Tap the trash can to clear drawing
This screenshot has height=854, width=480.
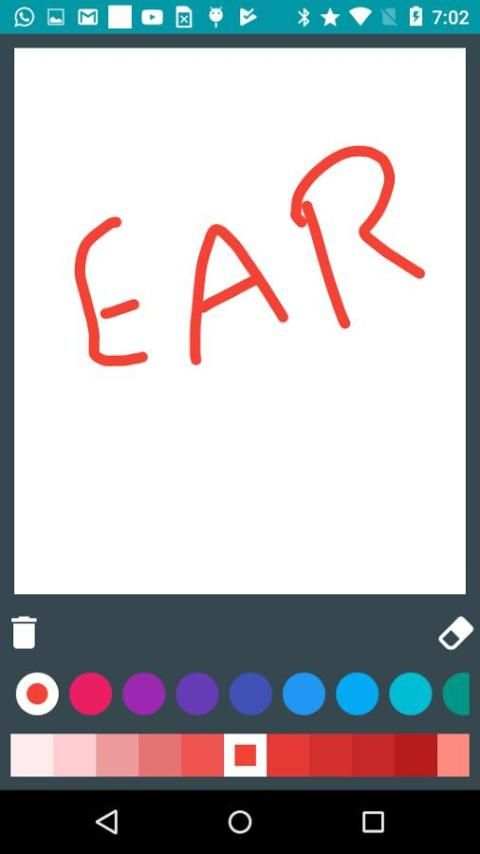tap(24, 633)
